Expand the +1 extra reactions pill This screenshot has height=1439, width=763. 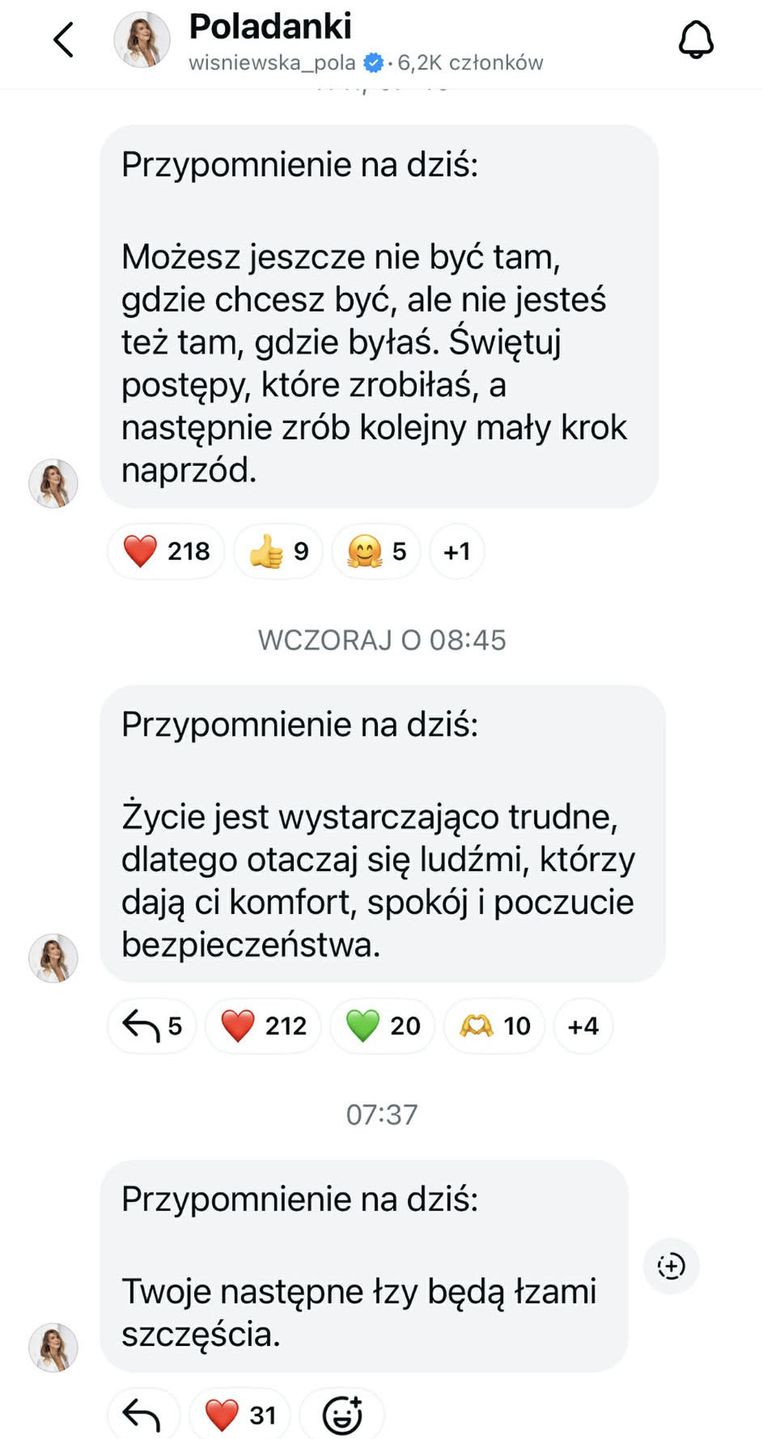point(456,551)
